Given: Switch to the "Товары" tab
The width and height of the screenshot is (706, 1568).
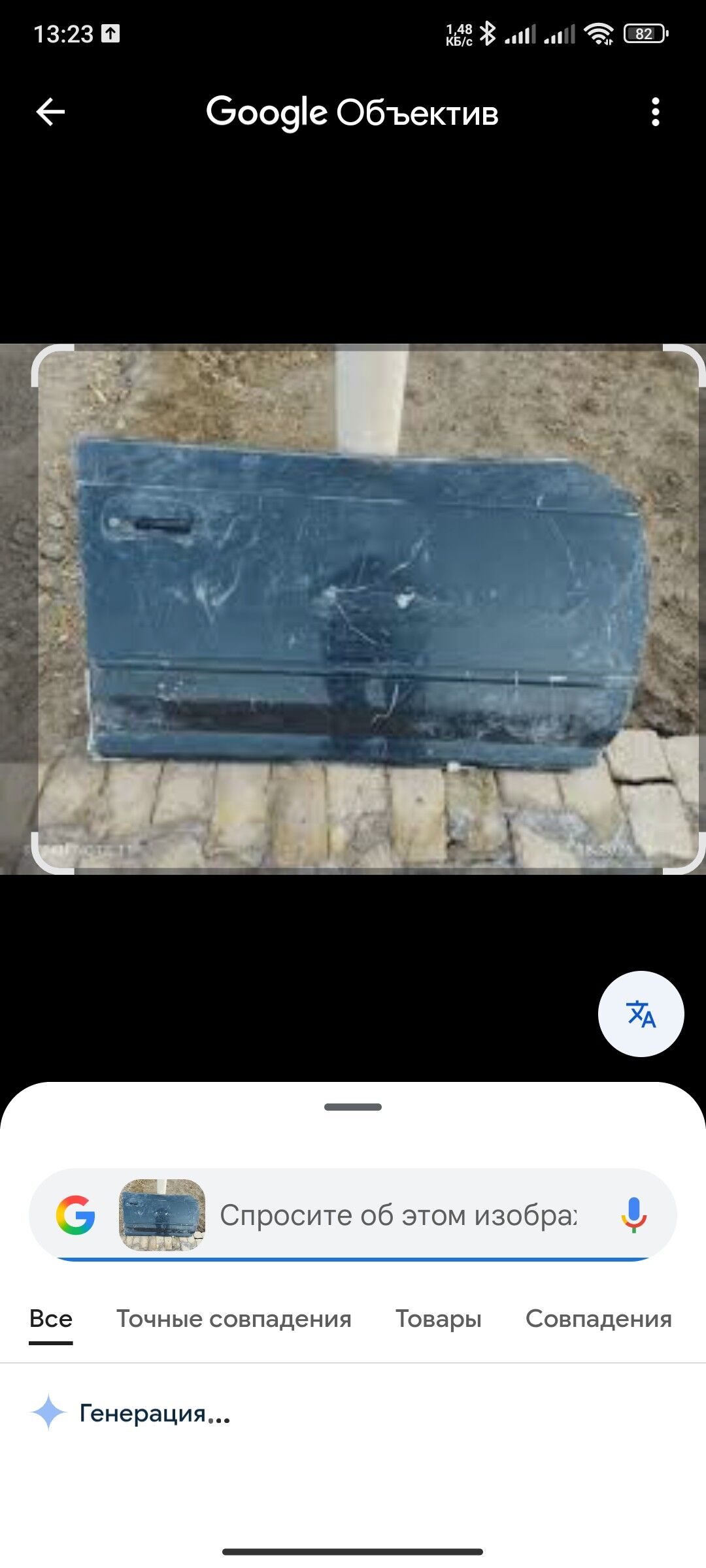Looking at the screenshot, I should [x=438, y=1318].
